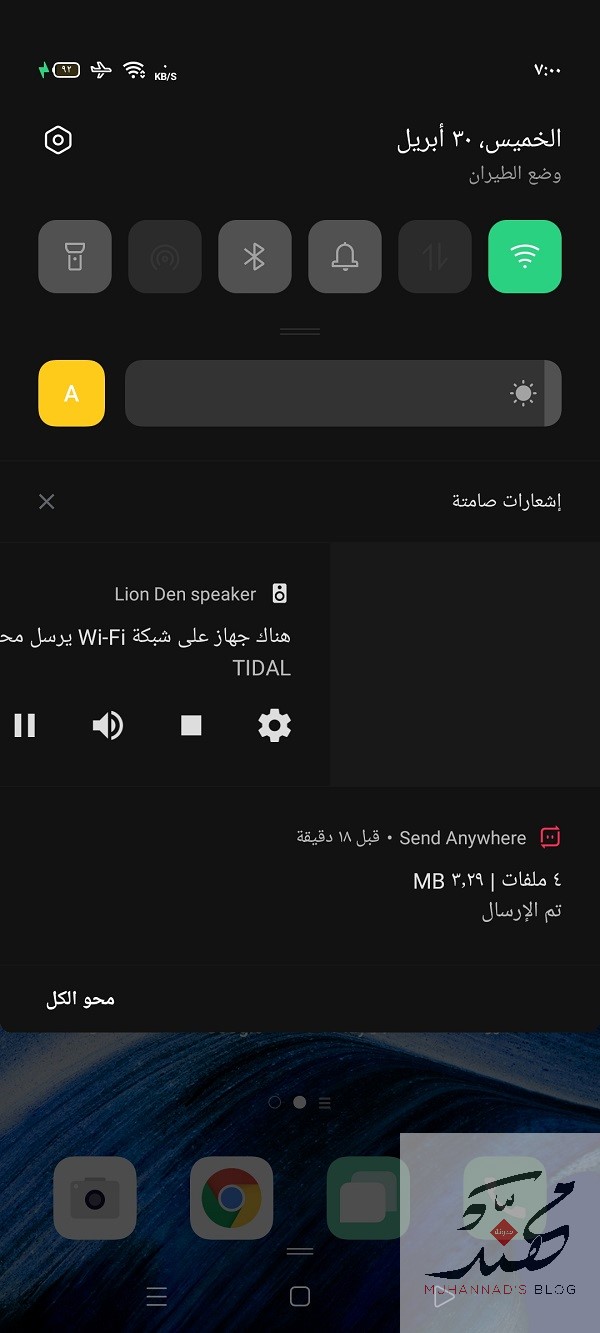This screenshot has height=1333, width=600.
Task: Stop casting to Lion Den speaker
Action: (x=191, y=725)
